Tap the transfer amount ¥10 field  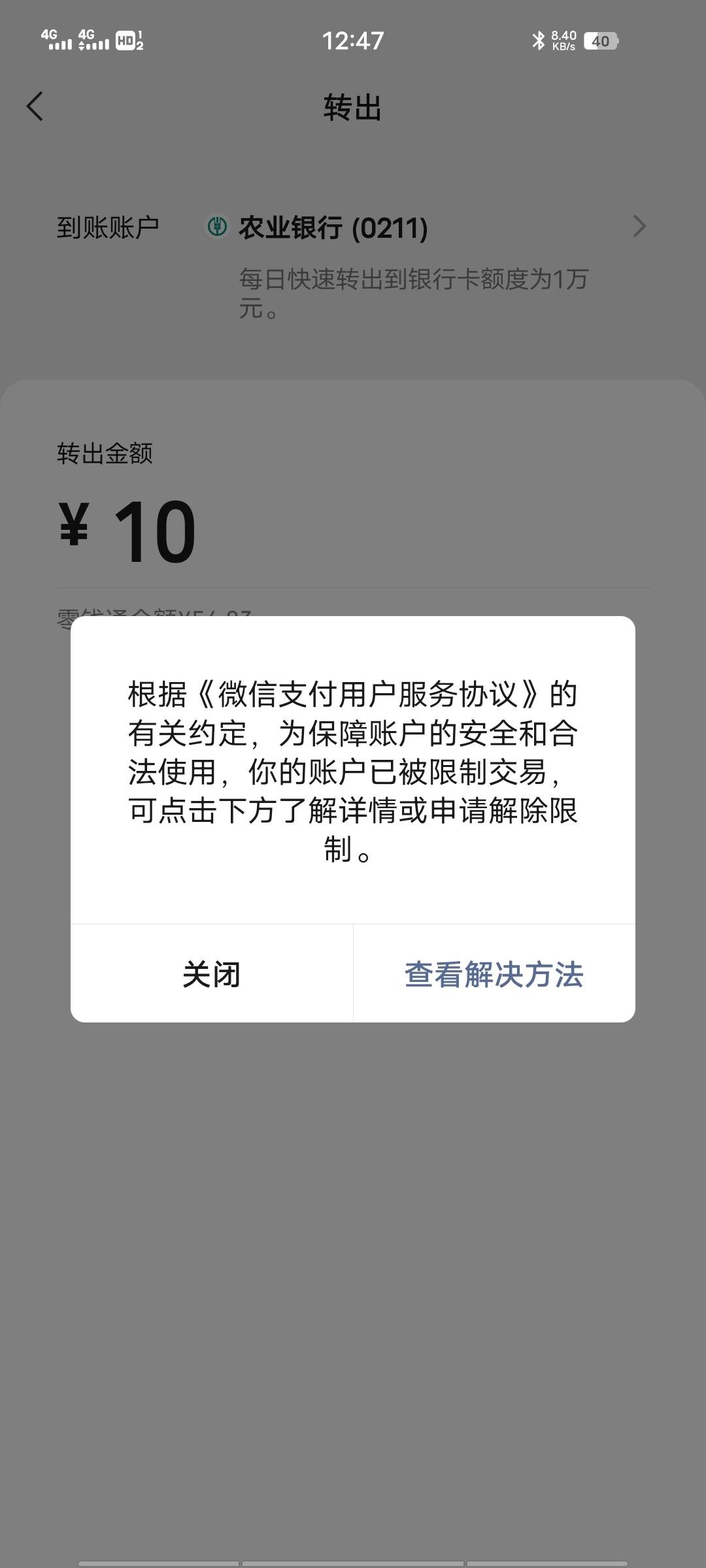tap(124, 529)
